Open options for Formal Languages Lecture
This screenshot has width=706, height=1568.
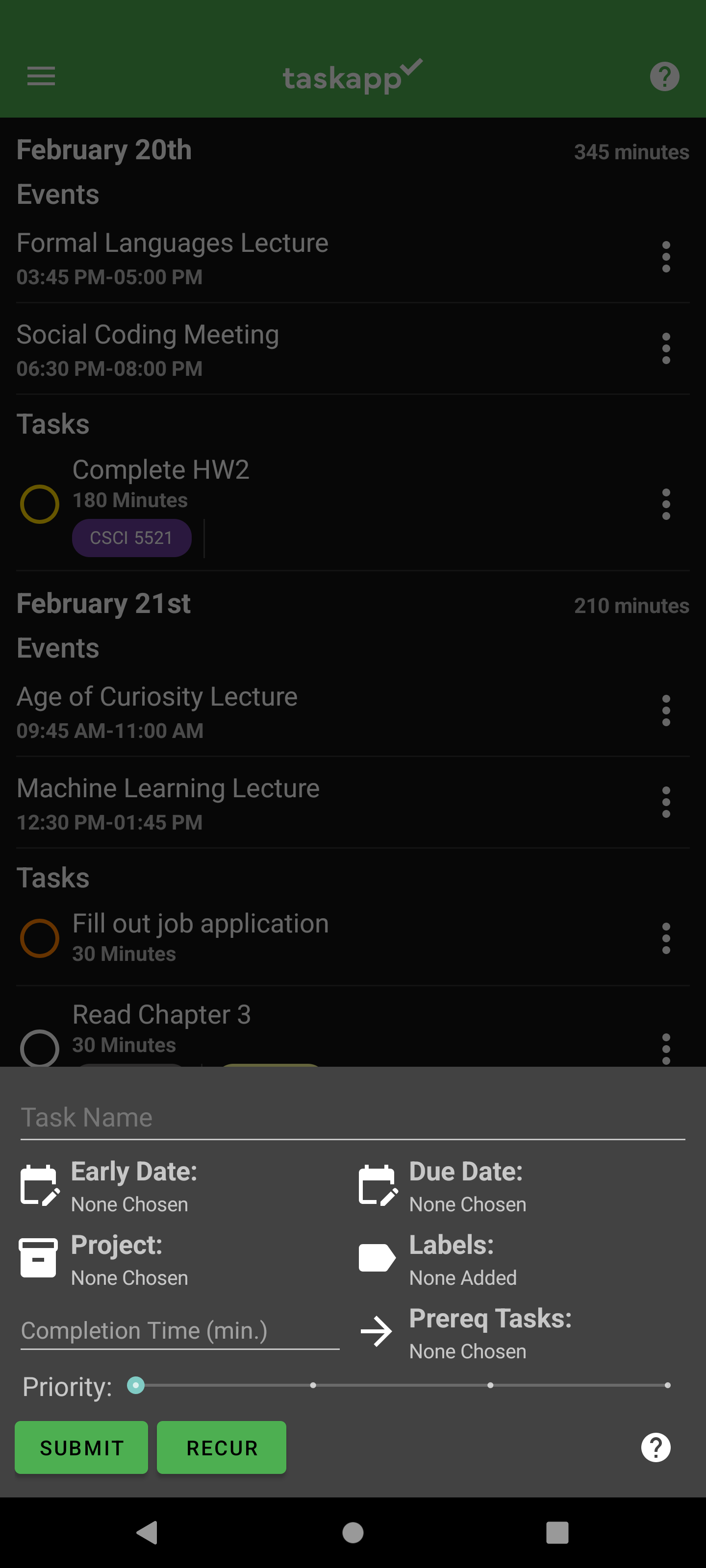tap(666, 256)
